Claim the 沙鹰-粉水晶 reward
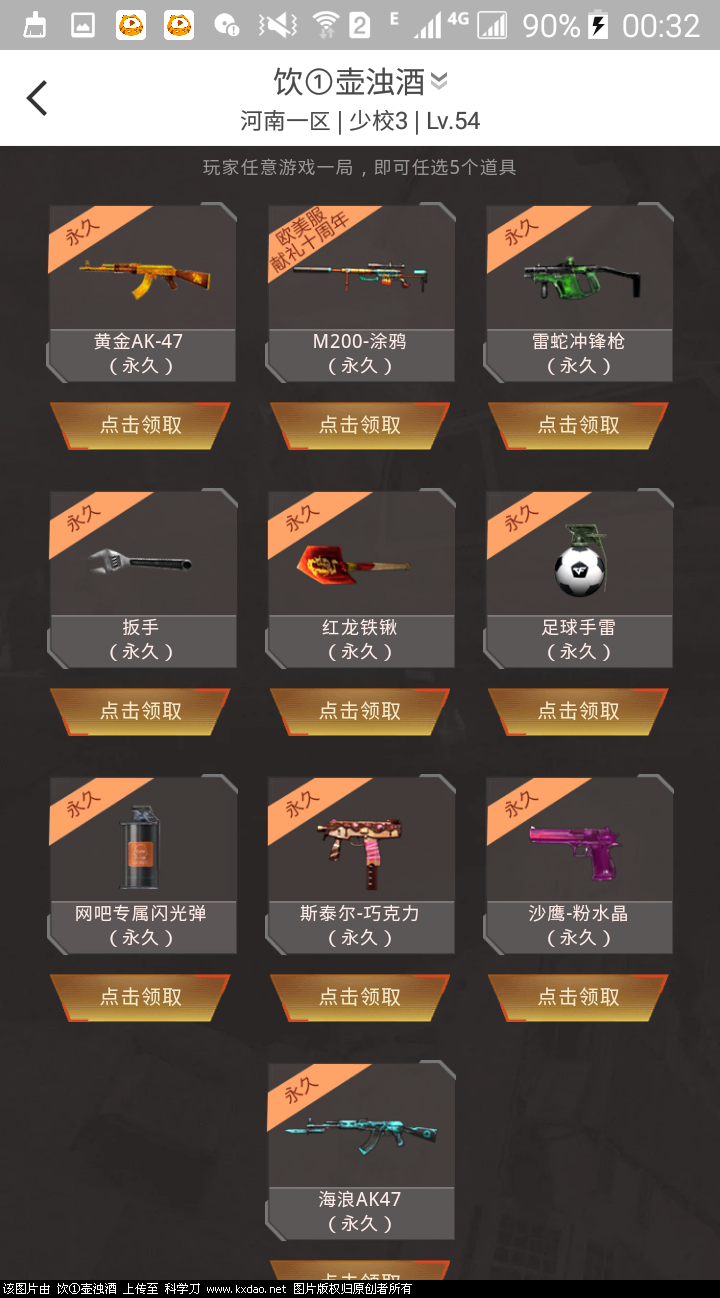The height and width of the screenshot is (1298, 720). [578, 997]
